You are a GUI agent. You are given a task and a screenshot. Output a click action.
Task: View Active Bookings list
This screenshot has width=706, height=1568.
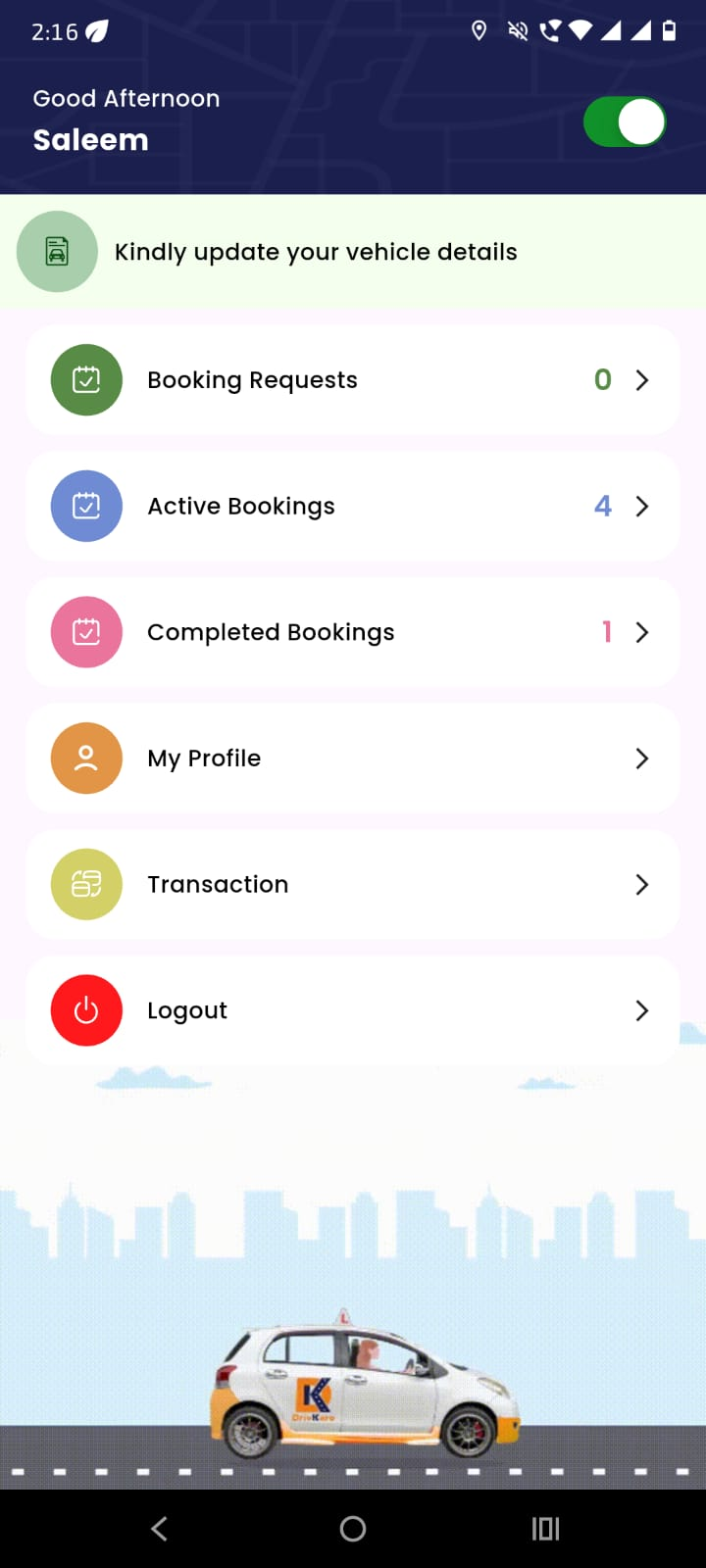[352, 507]
